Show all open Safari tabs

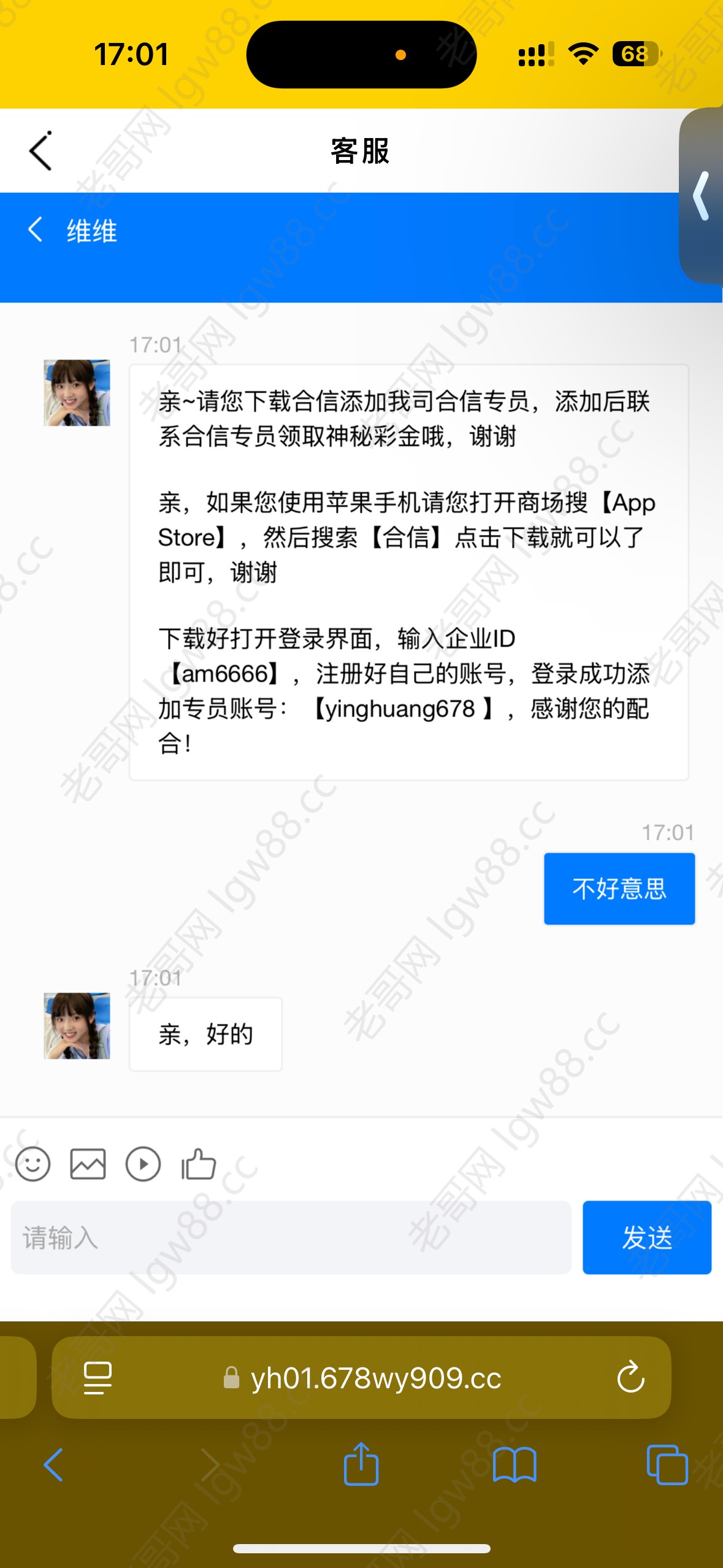pos(667,1465)
